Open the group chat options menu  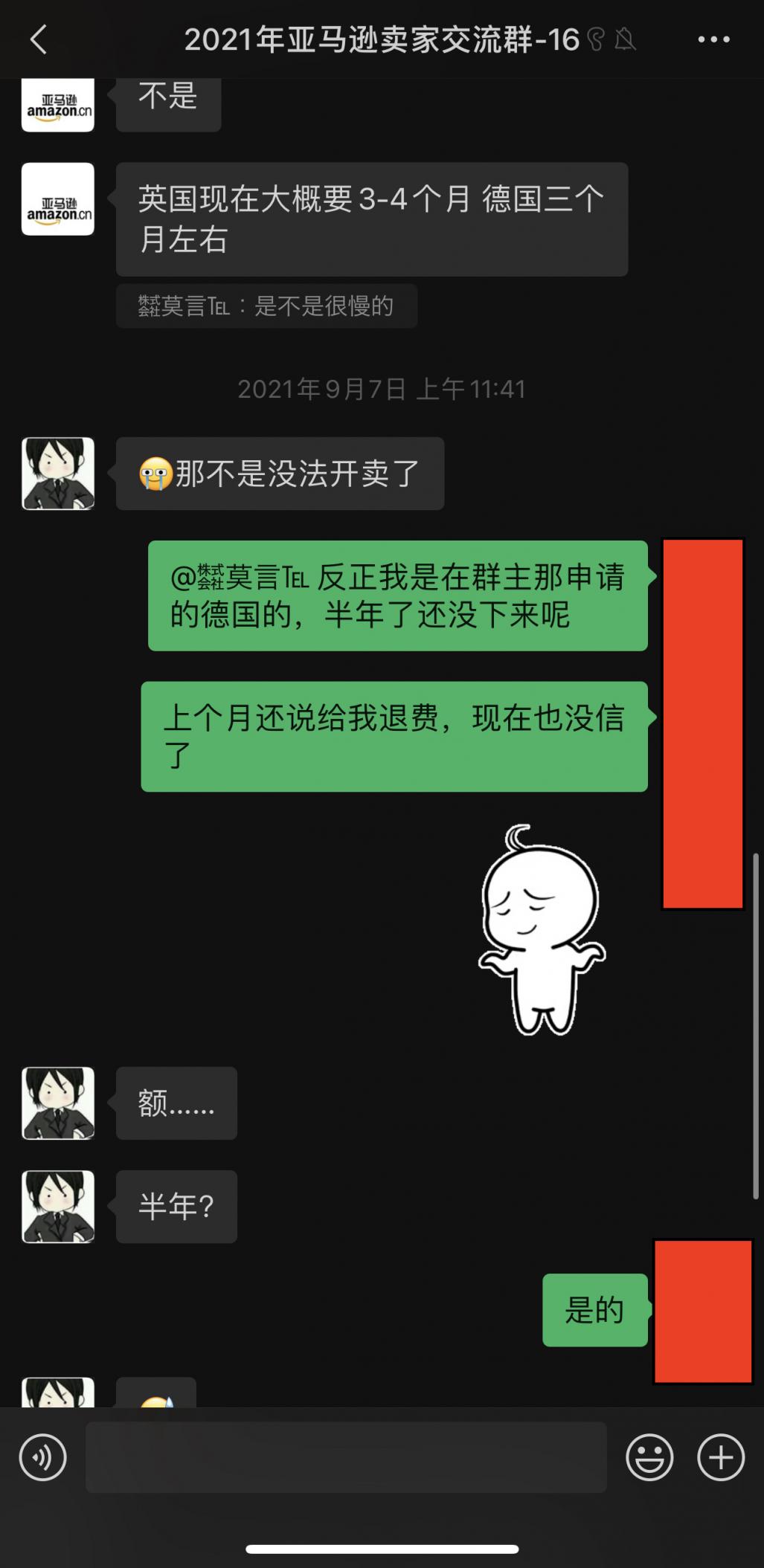(713, 40)
